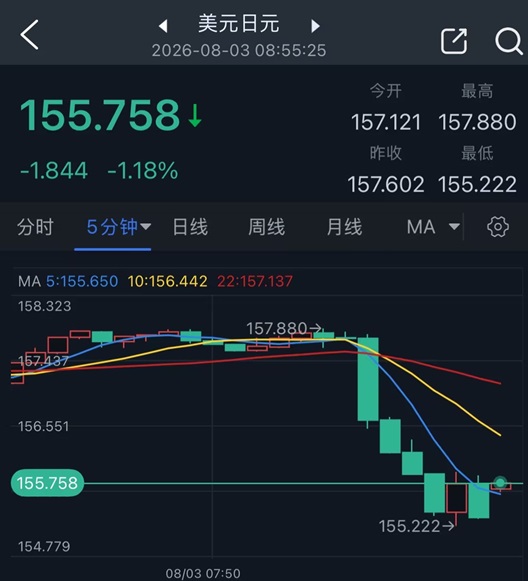View the 月线 chart

[x=344, y=227]
